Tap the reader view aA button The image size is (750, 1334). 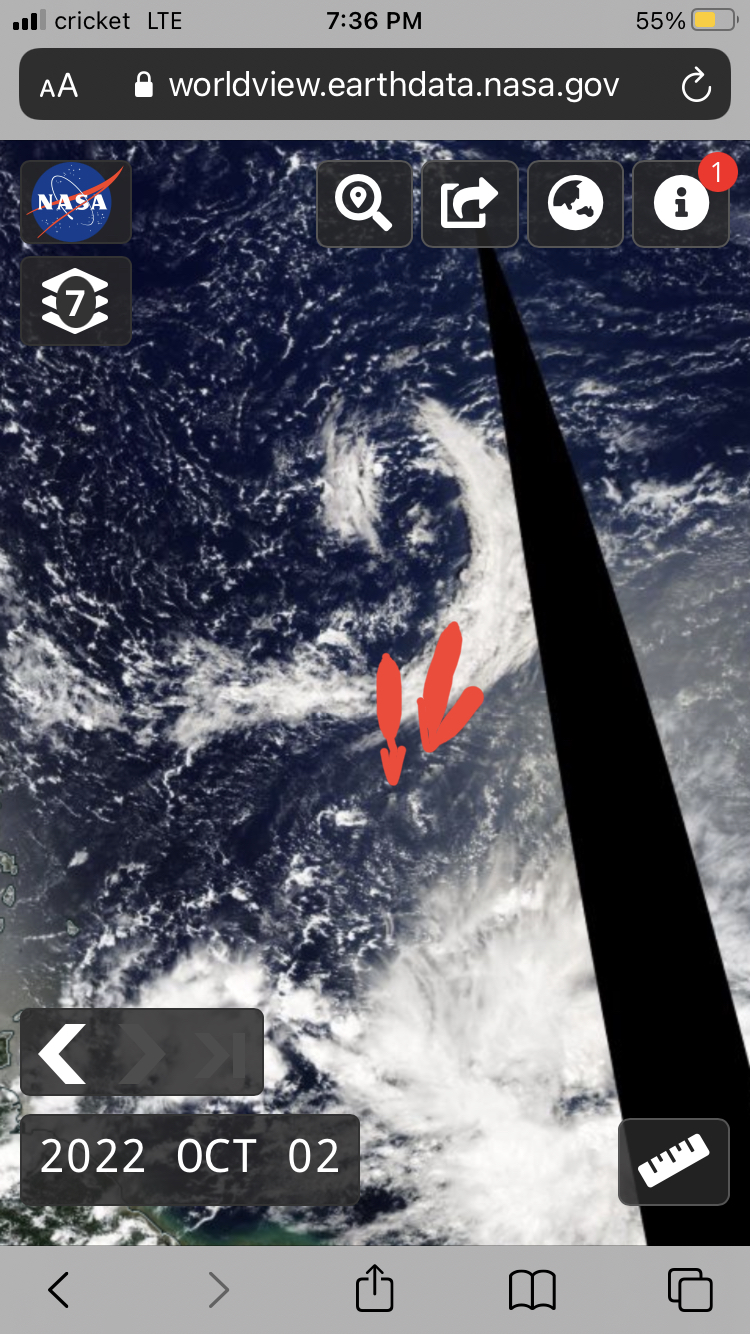[59, 86]
